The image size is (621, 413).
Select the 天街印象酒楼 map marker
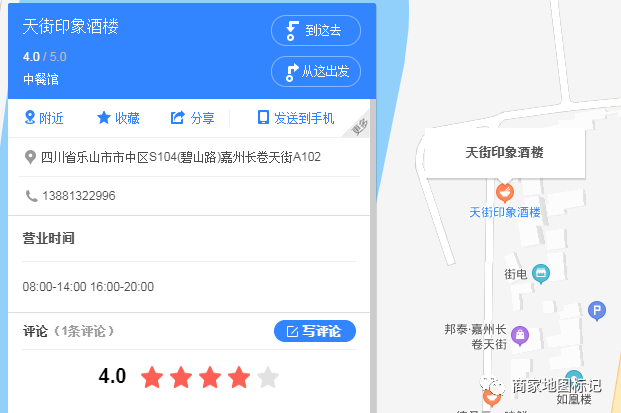tap(505, 190)
